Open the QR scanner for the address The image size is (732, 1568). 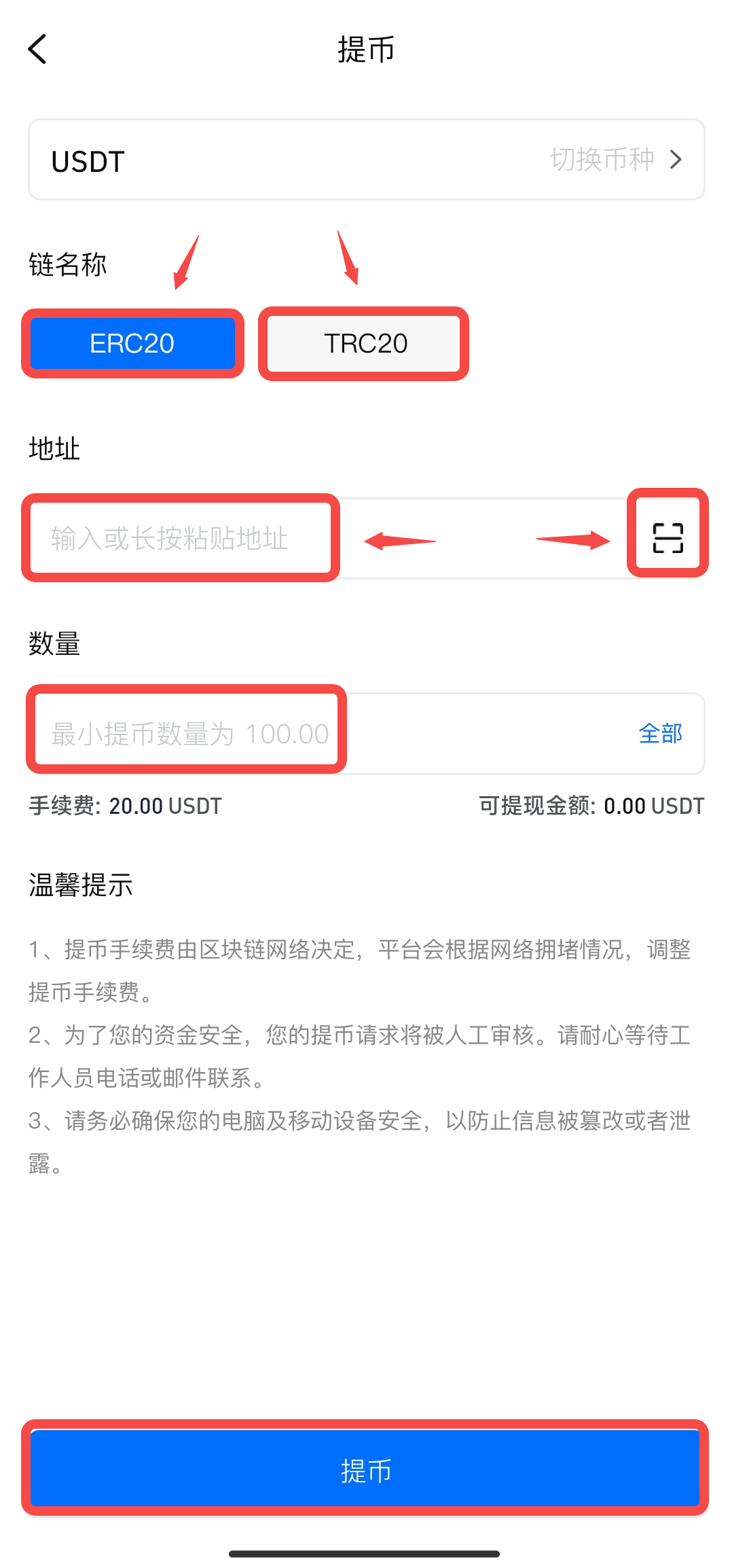(x=667, y=538)
